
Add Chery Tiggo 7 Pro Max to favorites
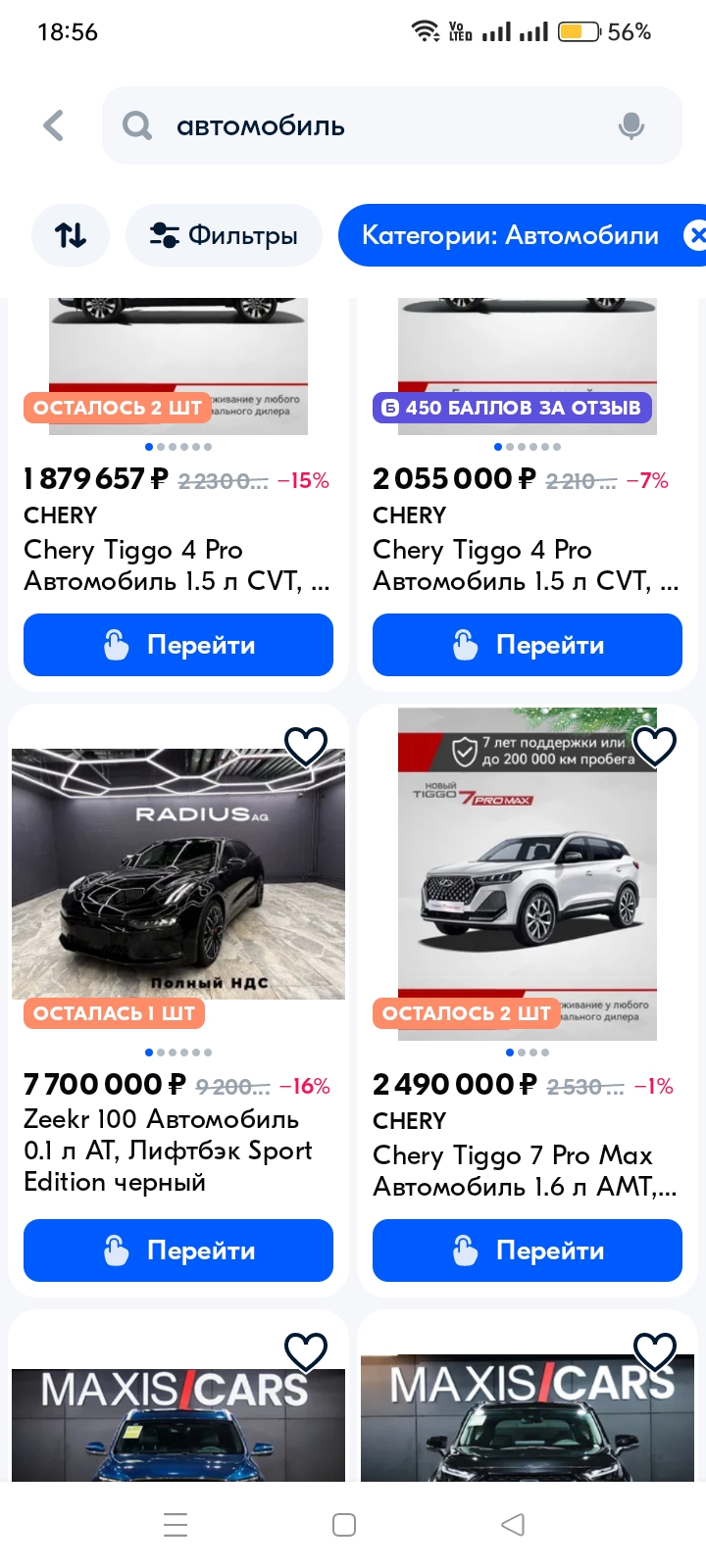(x=655, y=747)
